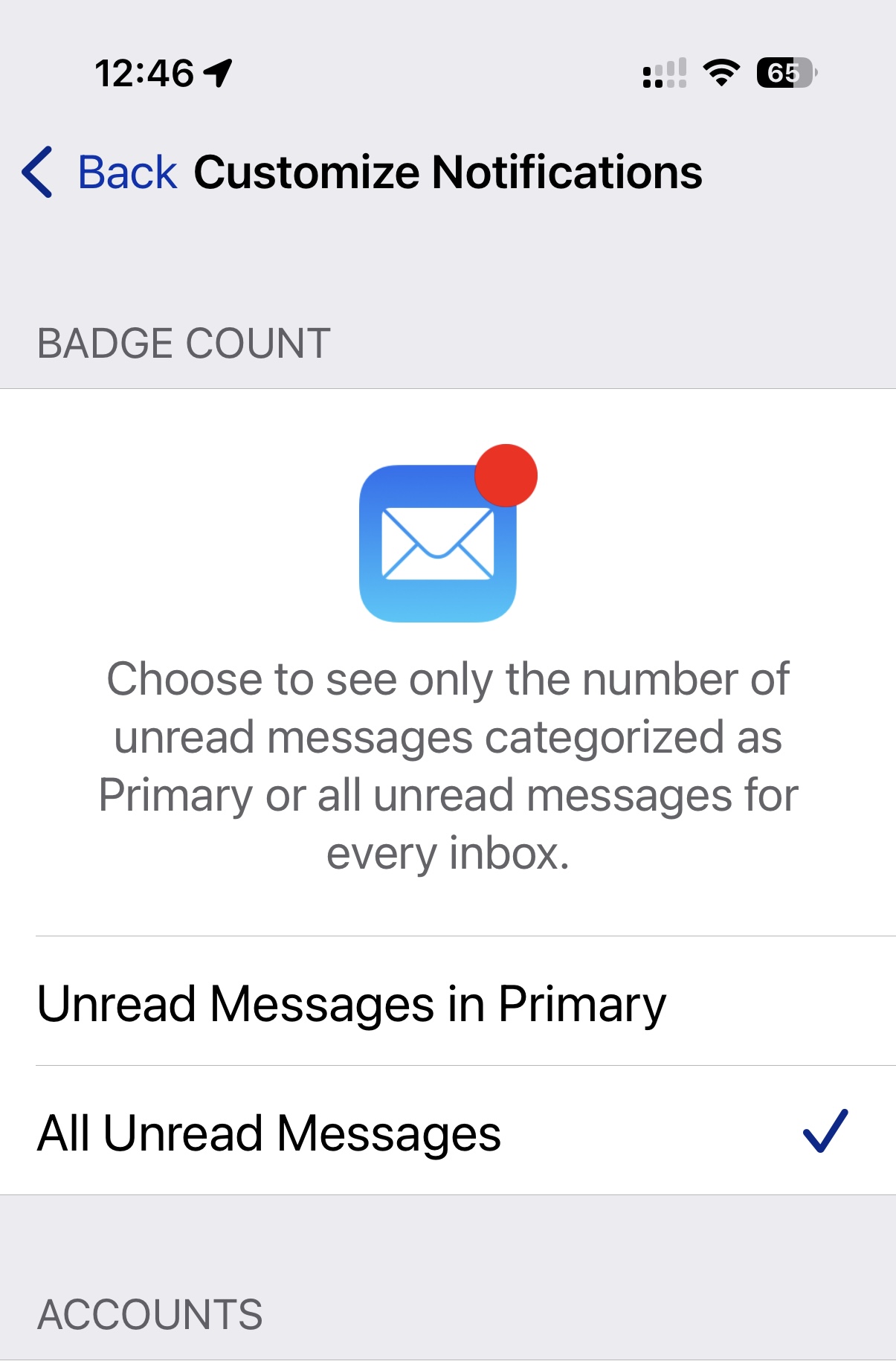
Task: Select Unread Messages in Primary
Action: (x=351, y=1003)
